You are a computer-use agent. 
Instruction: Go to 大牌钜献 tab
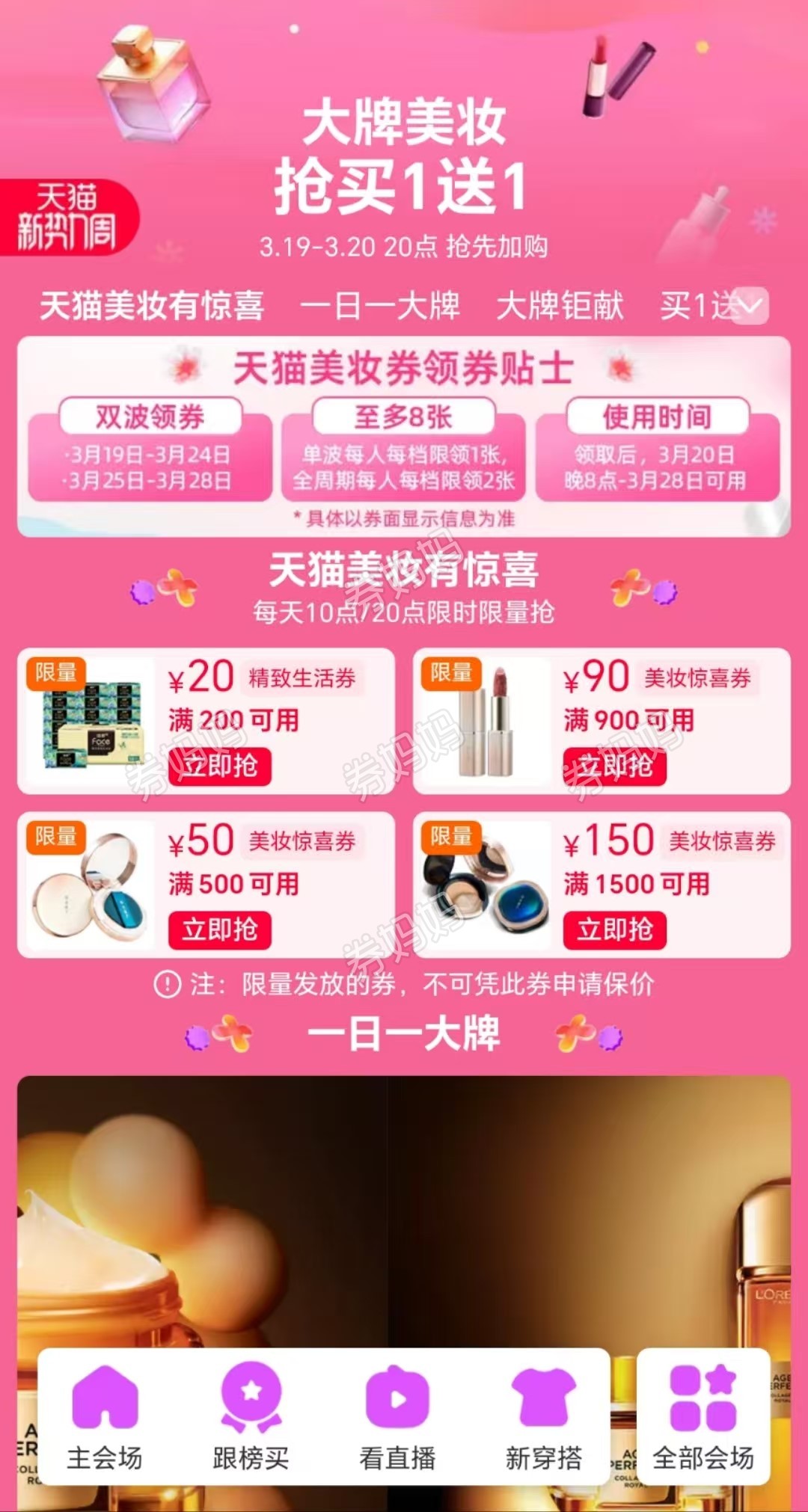tap(560, 306)
